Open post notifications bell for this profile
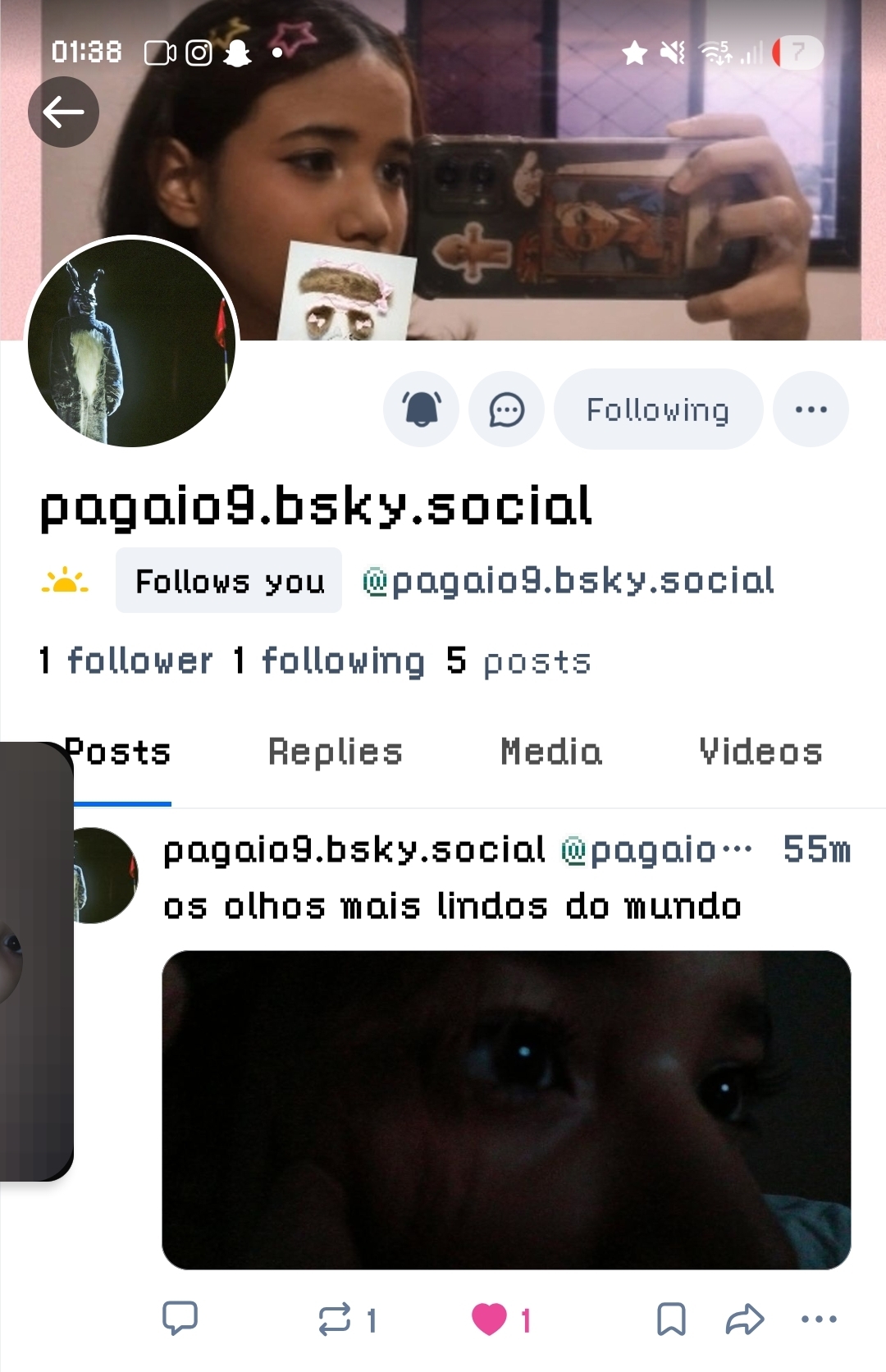 (x=421, y=409)
